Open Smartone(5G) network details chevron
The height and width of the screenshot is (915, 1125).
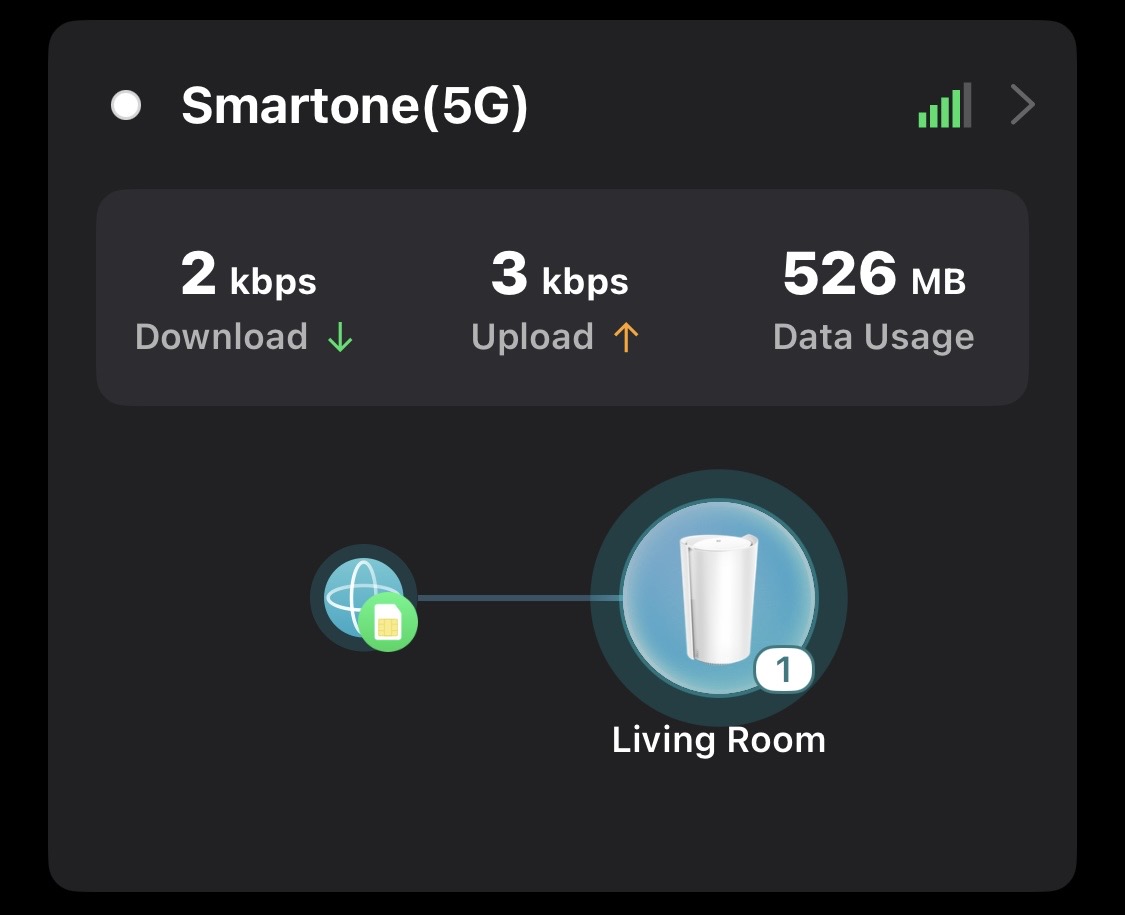point(1021,105)
